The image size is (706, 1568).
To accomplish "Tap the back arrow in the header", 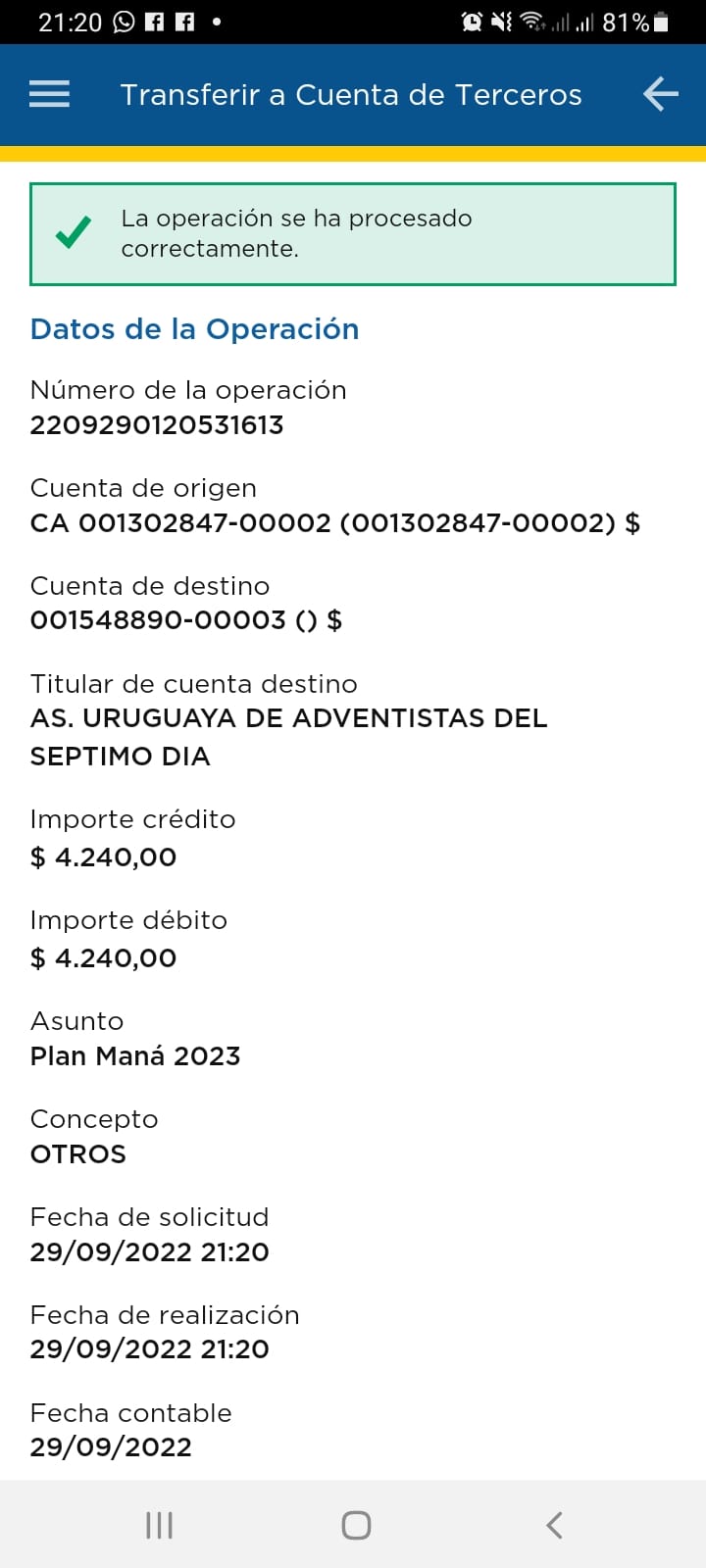I will click(x=661, y=94).
